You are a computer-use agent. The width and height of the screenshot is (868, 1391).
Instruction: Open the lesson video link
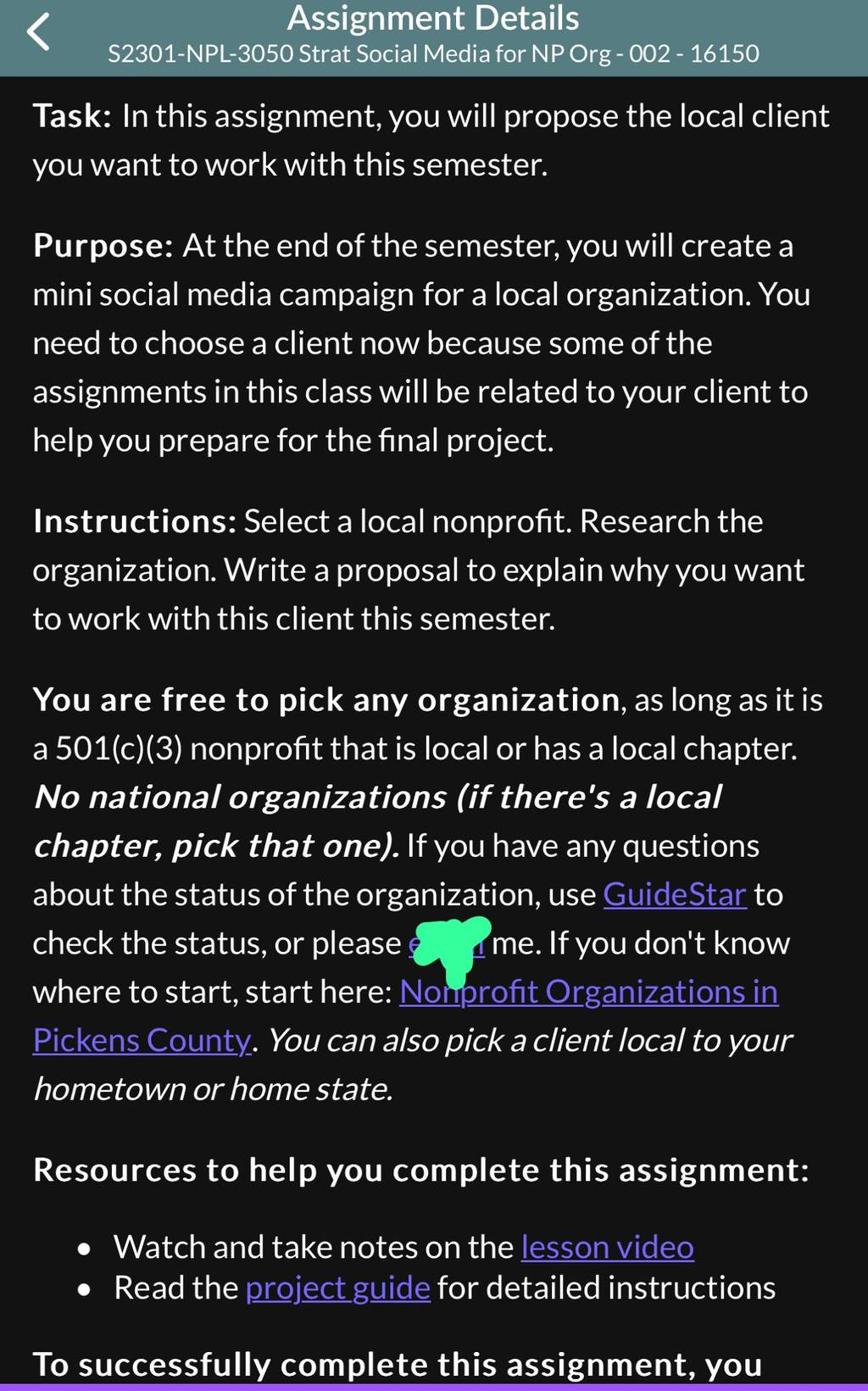click(x=607, y=1247)
